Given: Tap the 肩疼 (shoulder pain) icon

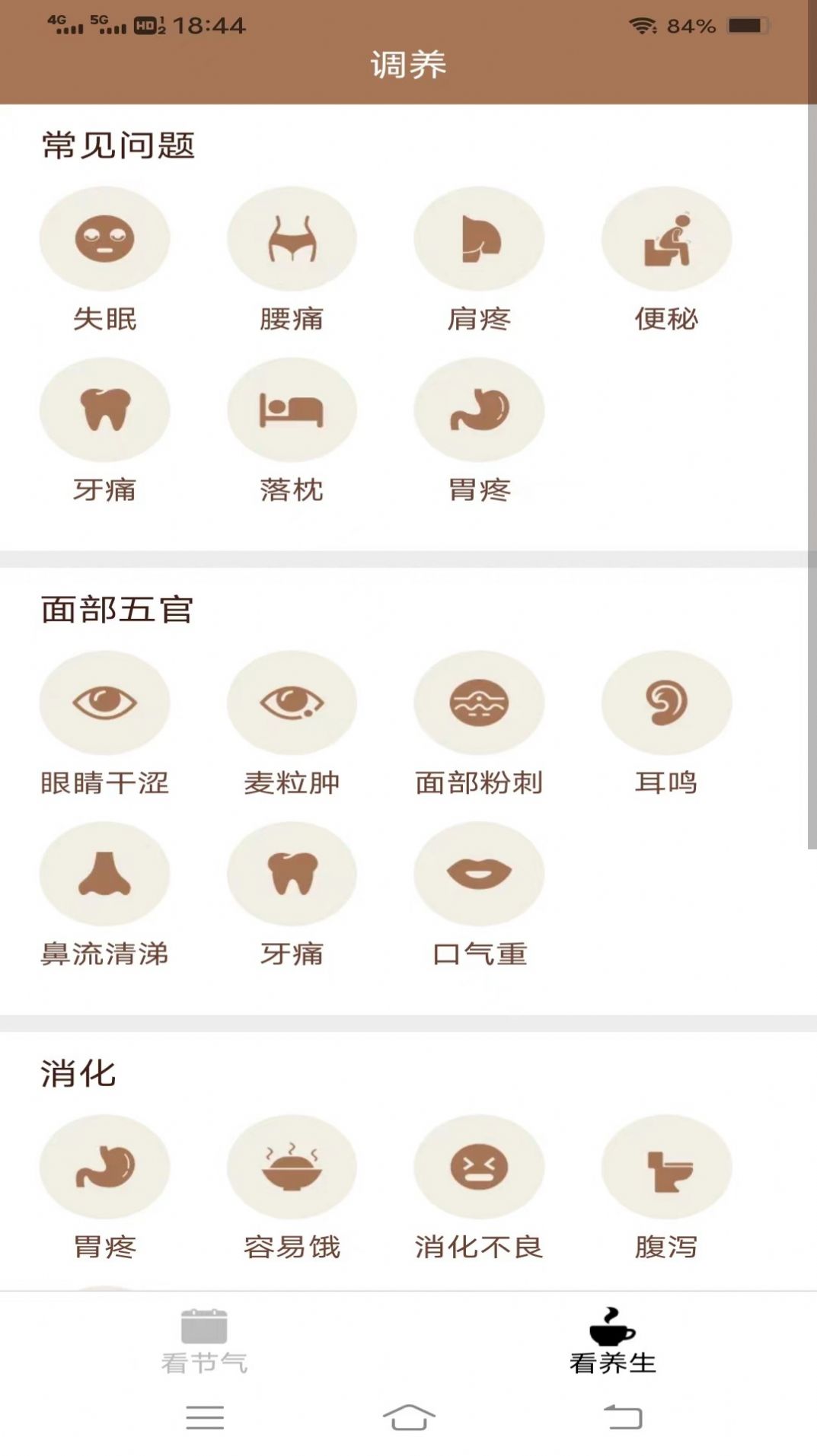Looking at the screenshot, I should [x=479, y=238].
